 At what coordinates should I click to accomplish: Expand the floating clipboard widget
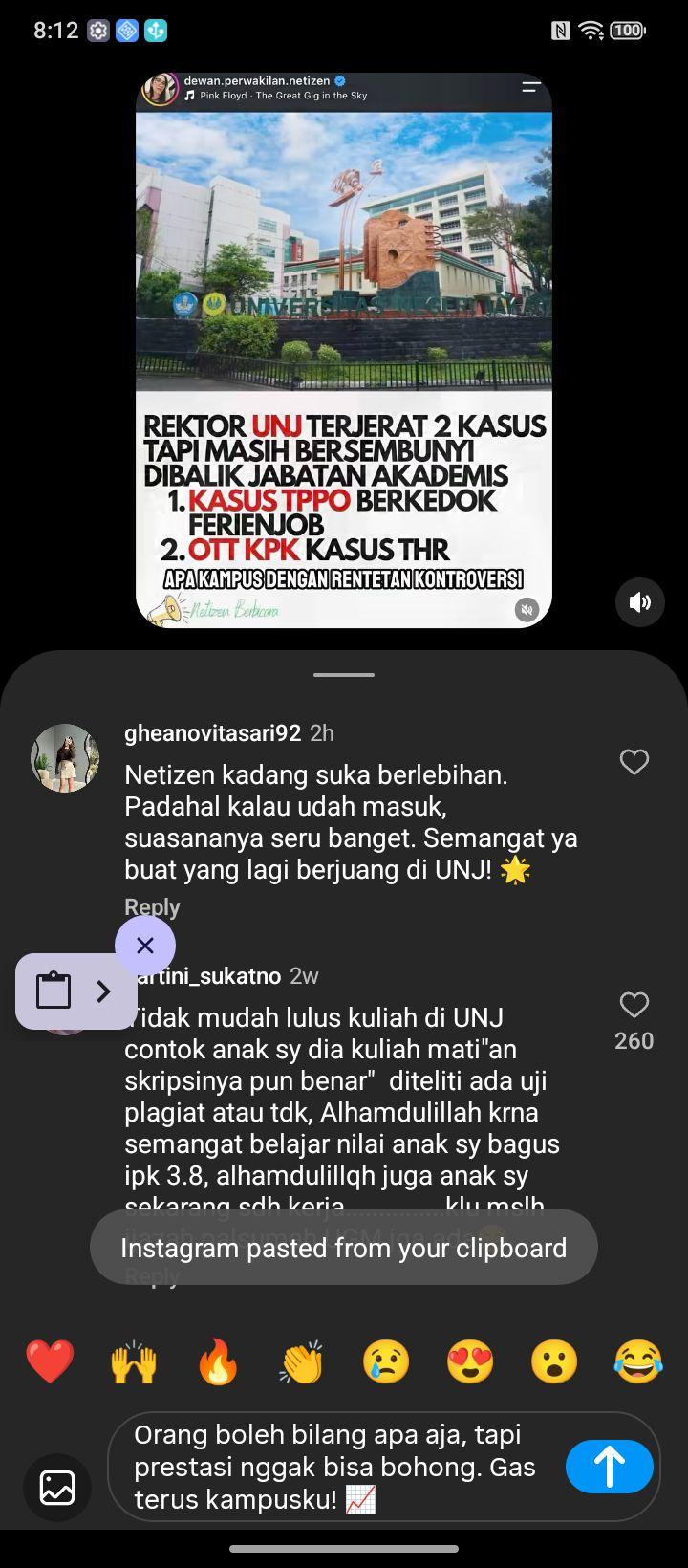[104, 991]
